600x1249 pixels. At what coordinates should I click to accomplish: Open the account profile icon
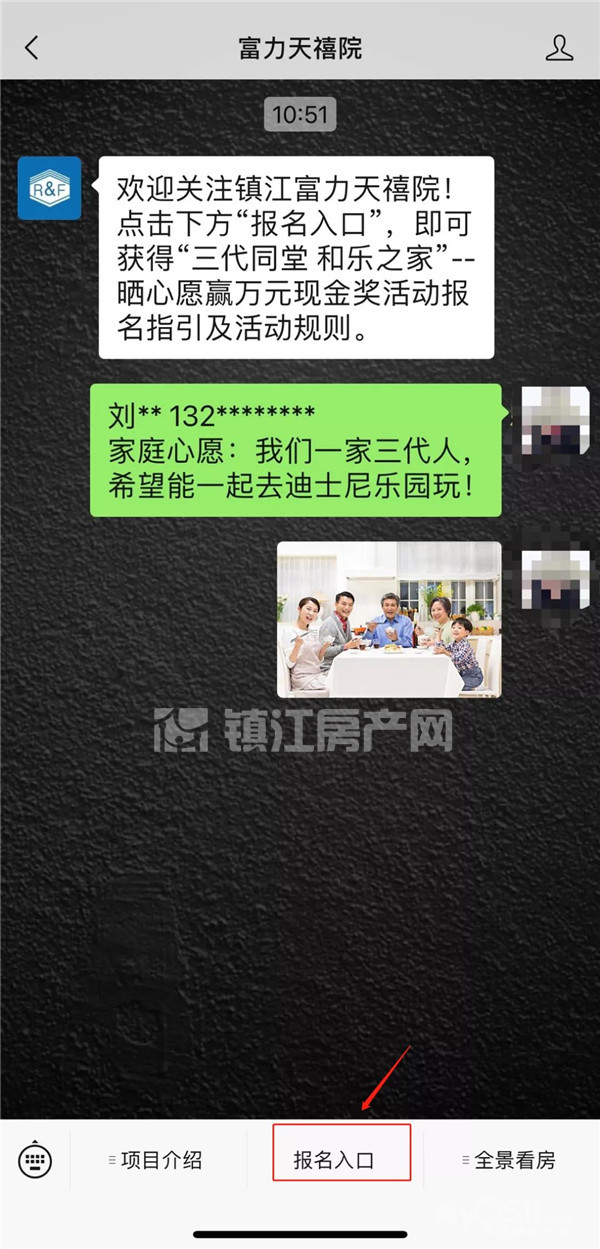tap(560, 47)
